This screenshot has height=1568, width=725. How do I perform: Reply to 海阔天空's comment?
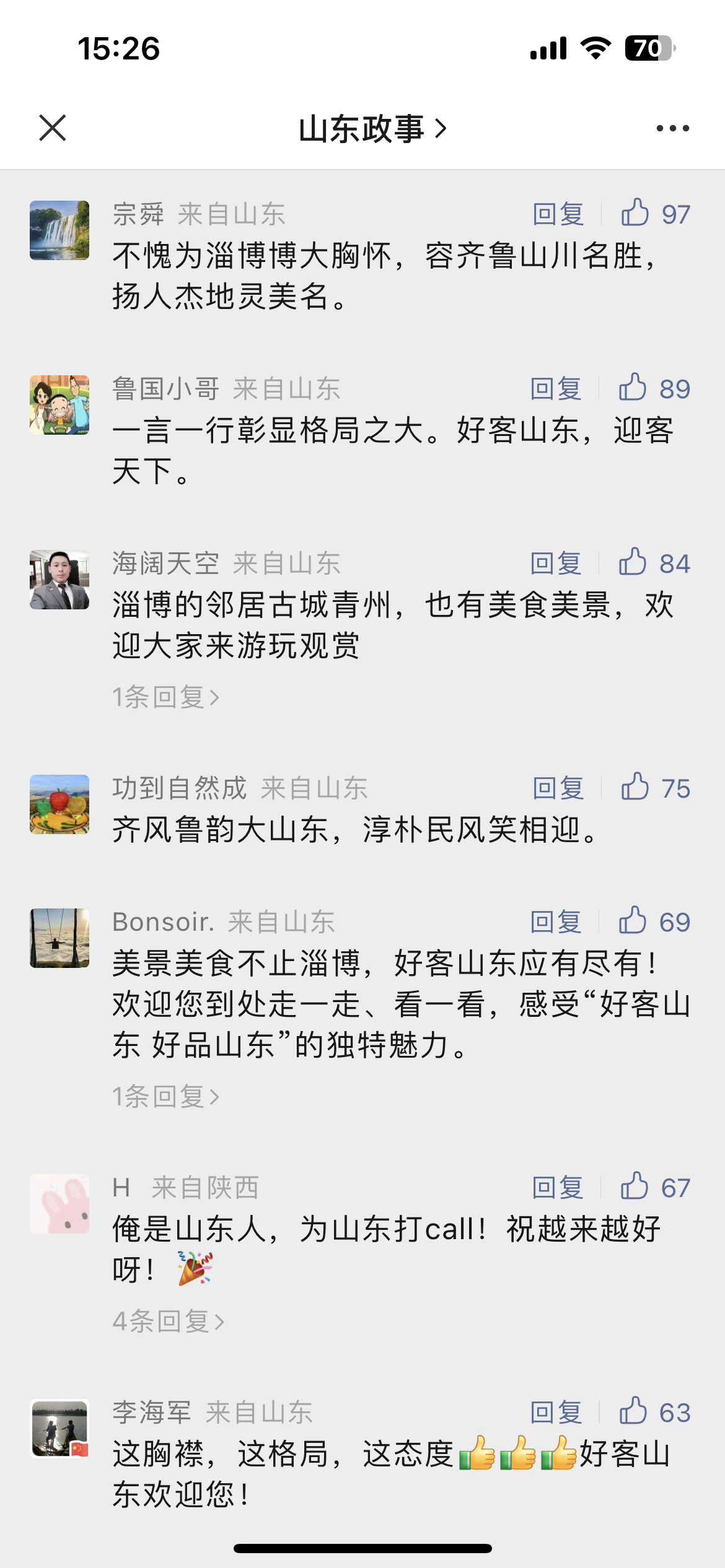click(x=556, y=564)
